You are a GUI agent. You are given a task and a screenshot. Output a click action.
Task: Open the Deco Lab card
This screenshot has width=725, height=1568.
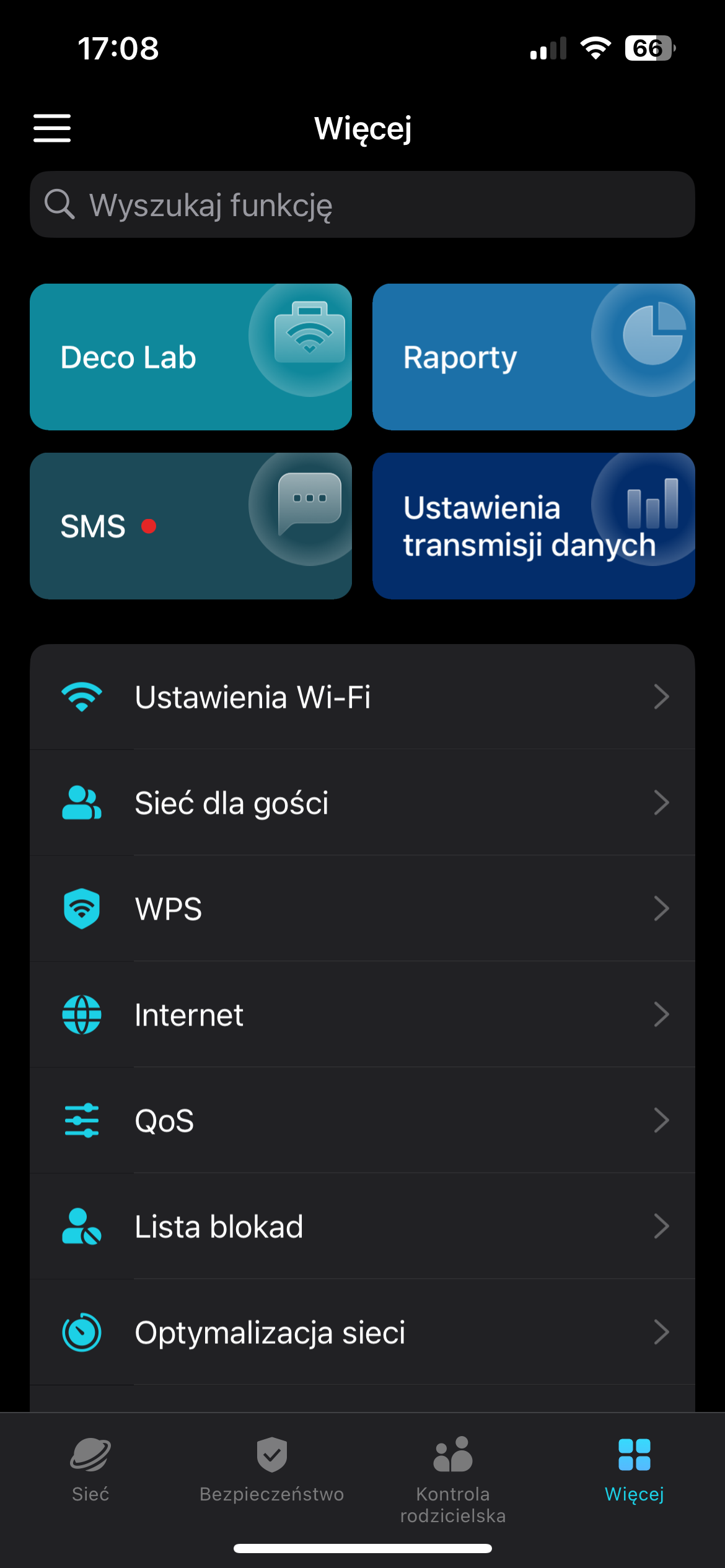pos(191,357)
